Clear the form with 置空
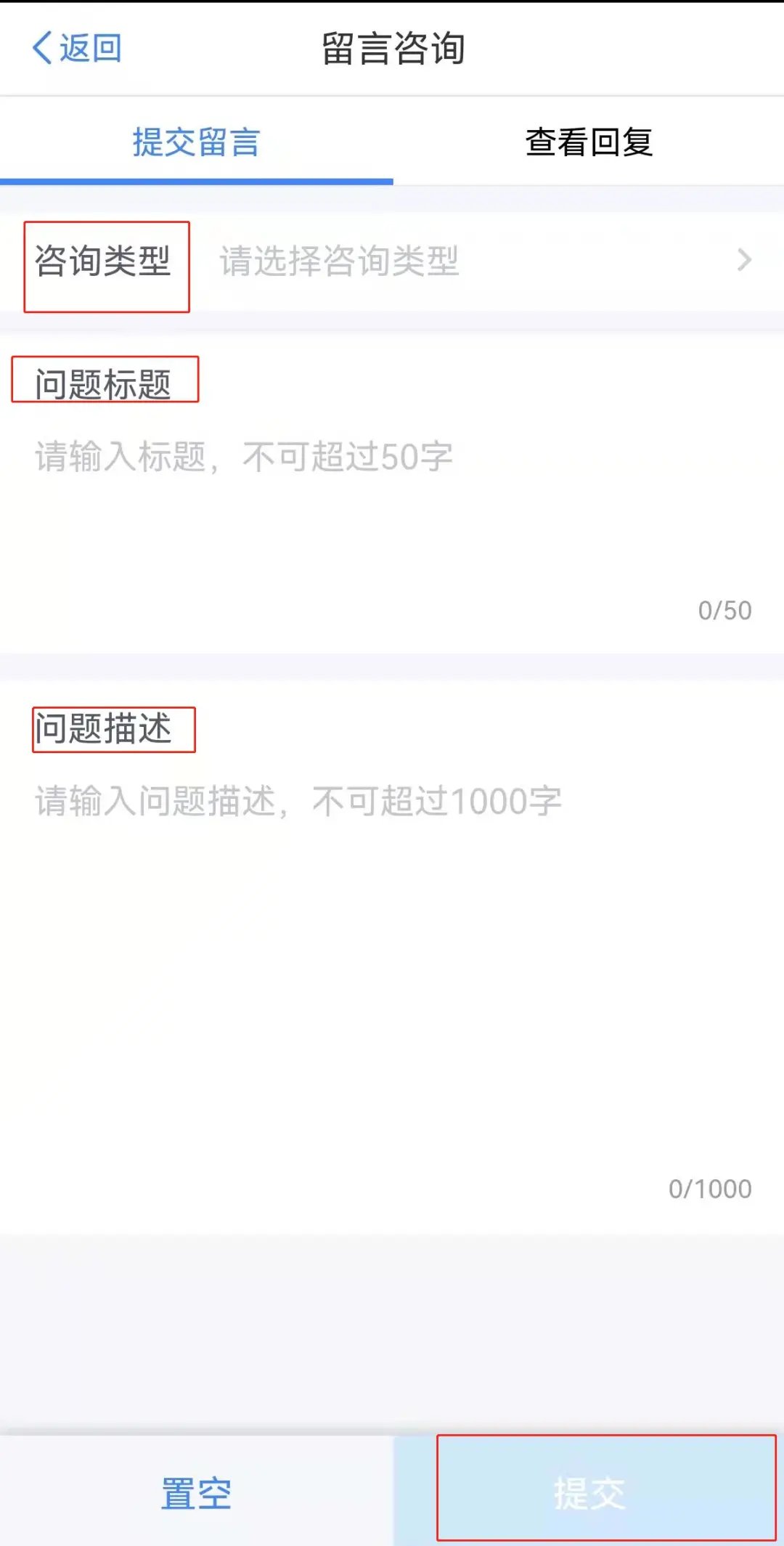The height and width of the screenshot is (1546, 784). 196,1493
